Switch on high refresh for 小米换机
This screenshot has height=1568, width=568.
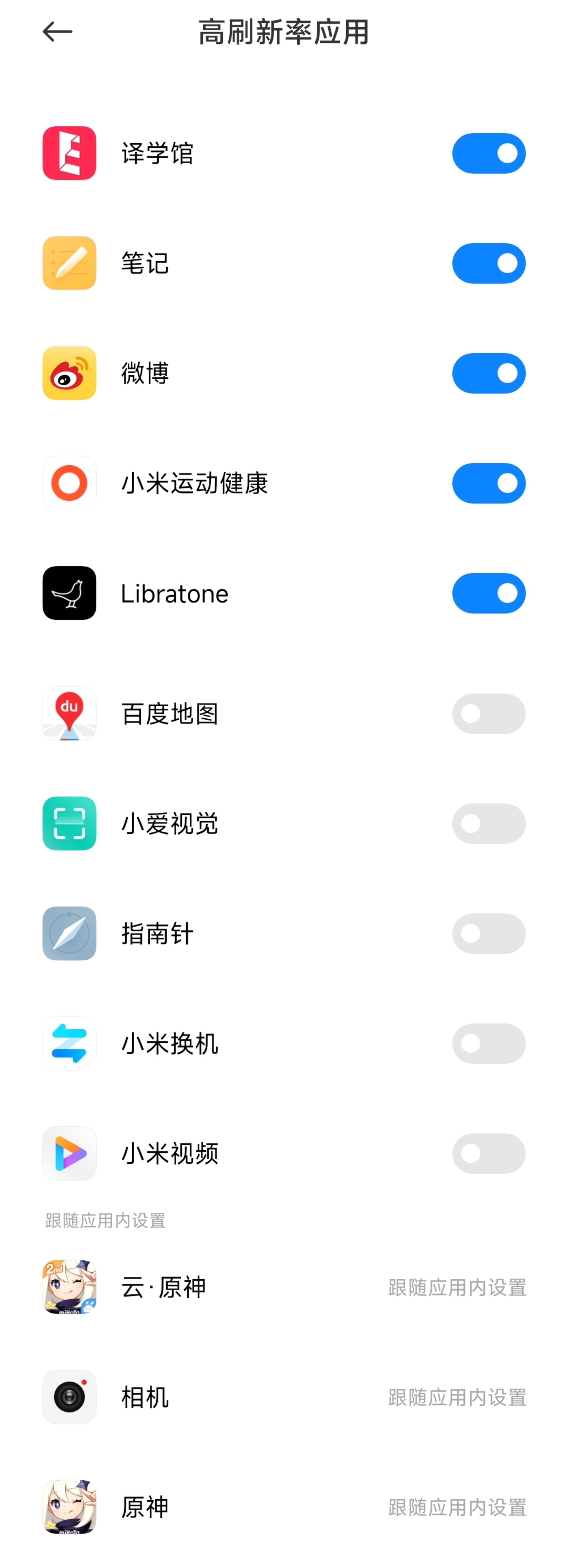488,1043
